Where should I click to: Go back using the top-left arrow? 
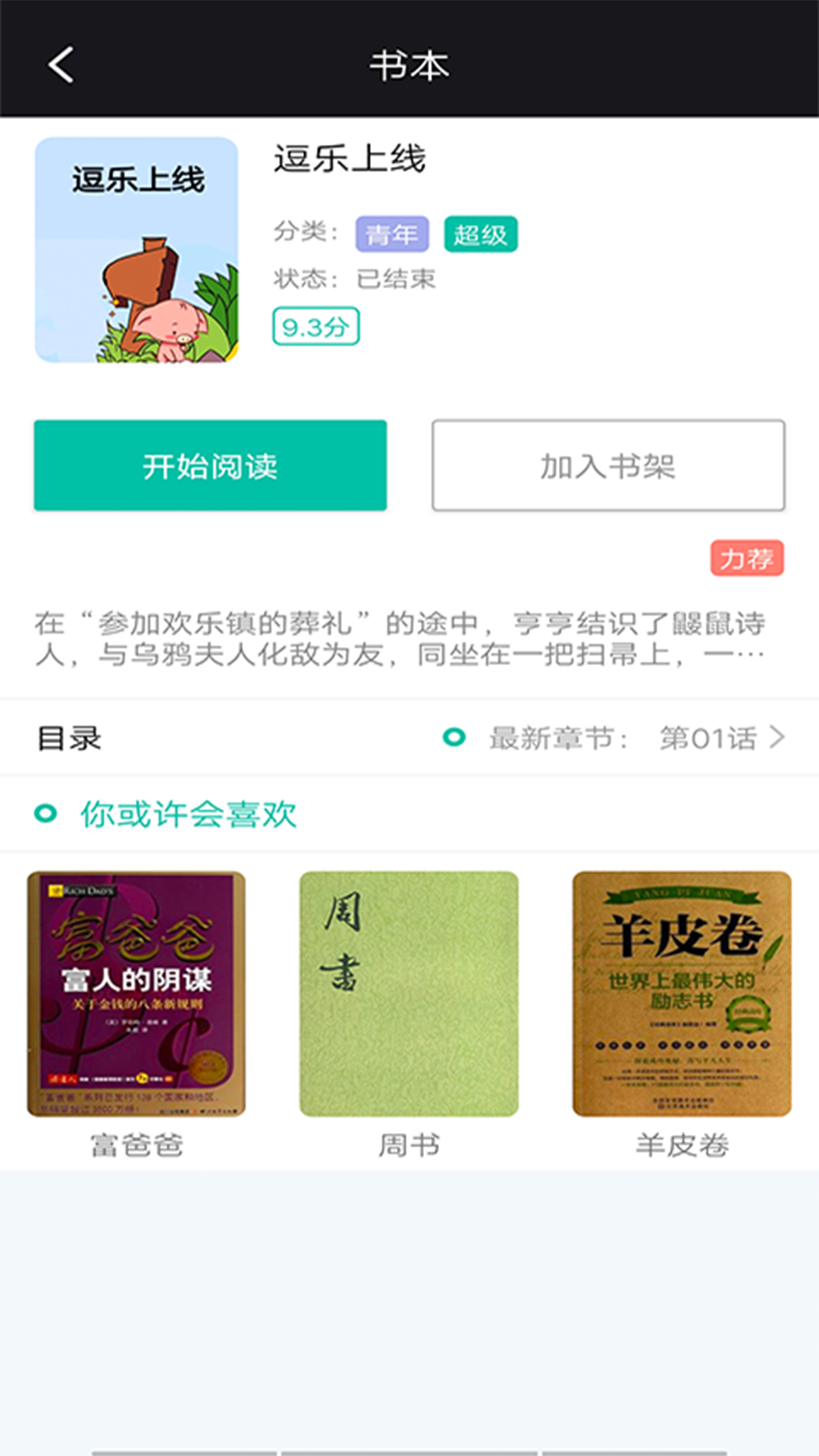pyautogui.click(x=61, y=65)
